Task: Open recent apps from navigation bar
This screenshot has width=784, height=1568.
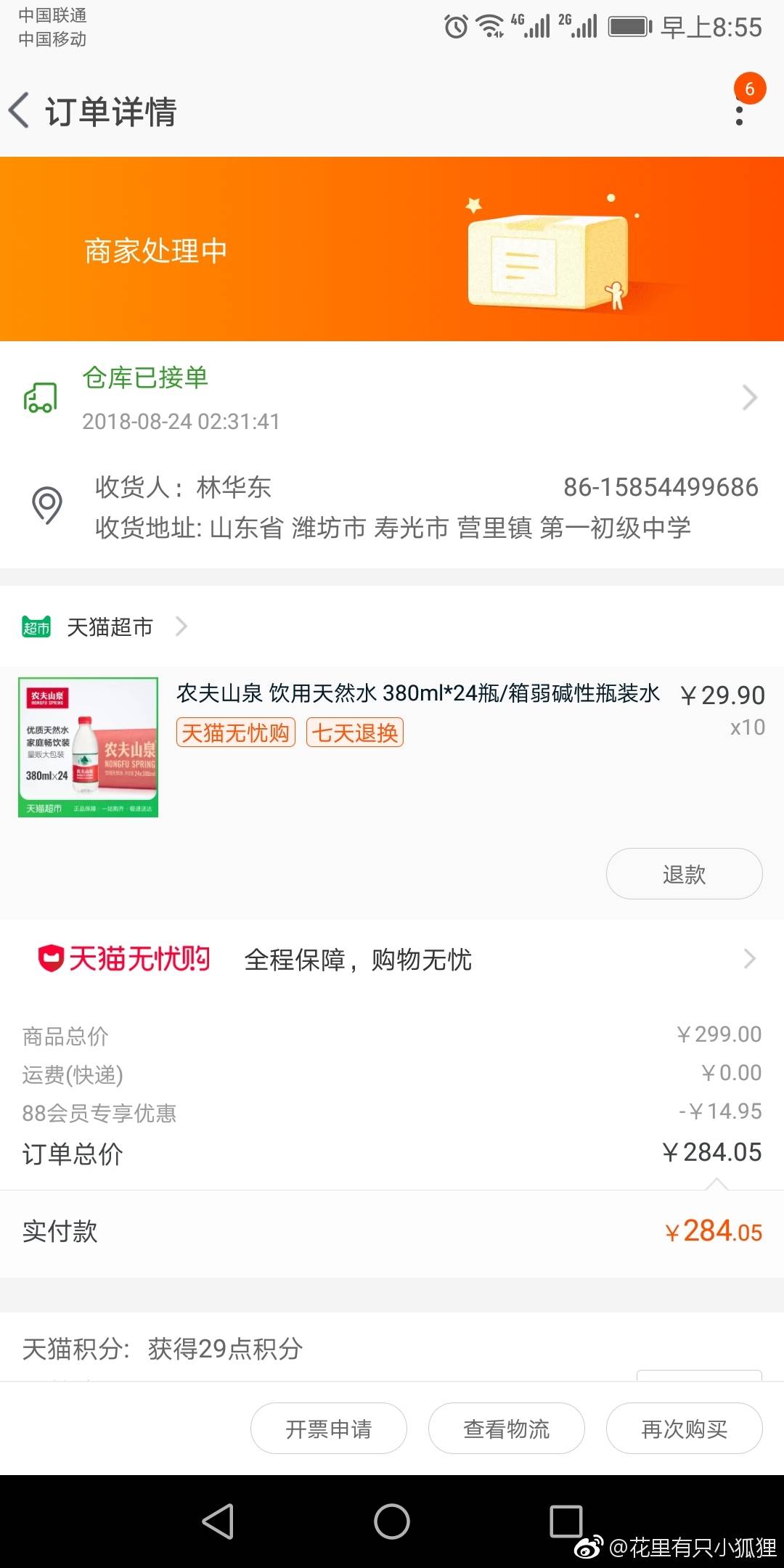Action: click(x=565, y=1521)
